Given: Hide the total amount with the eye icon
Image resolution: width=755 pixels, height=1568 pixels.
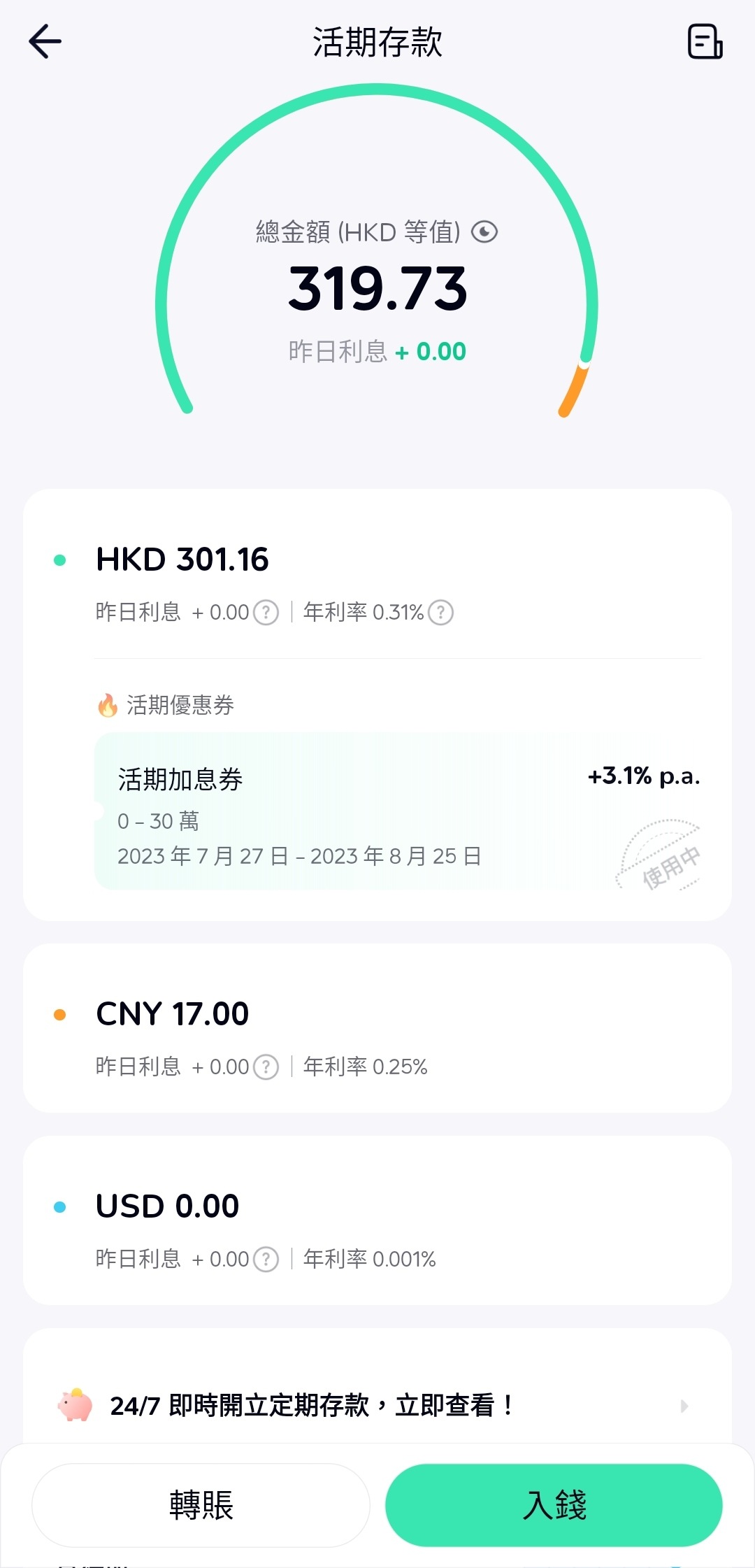Looking at the screenshot, I should click(484, 231).
